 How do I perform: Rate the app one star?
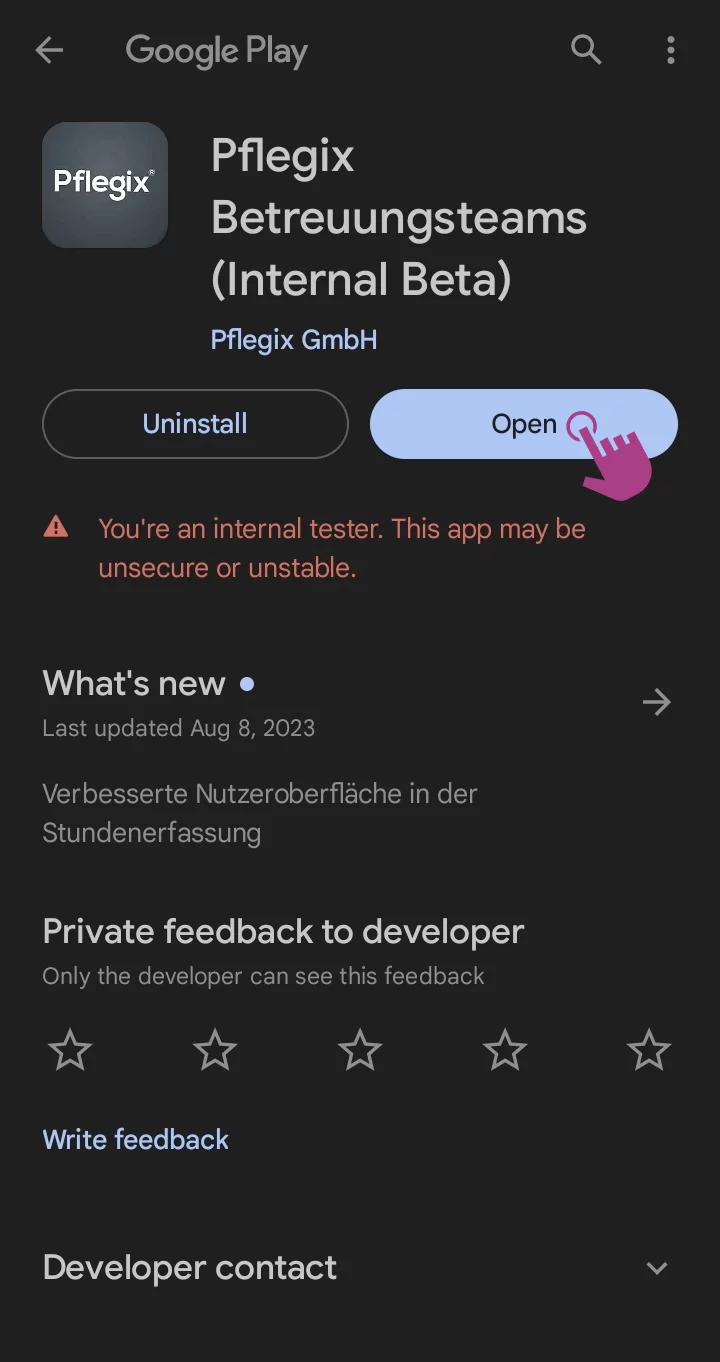[70, 1051]
